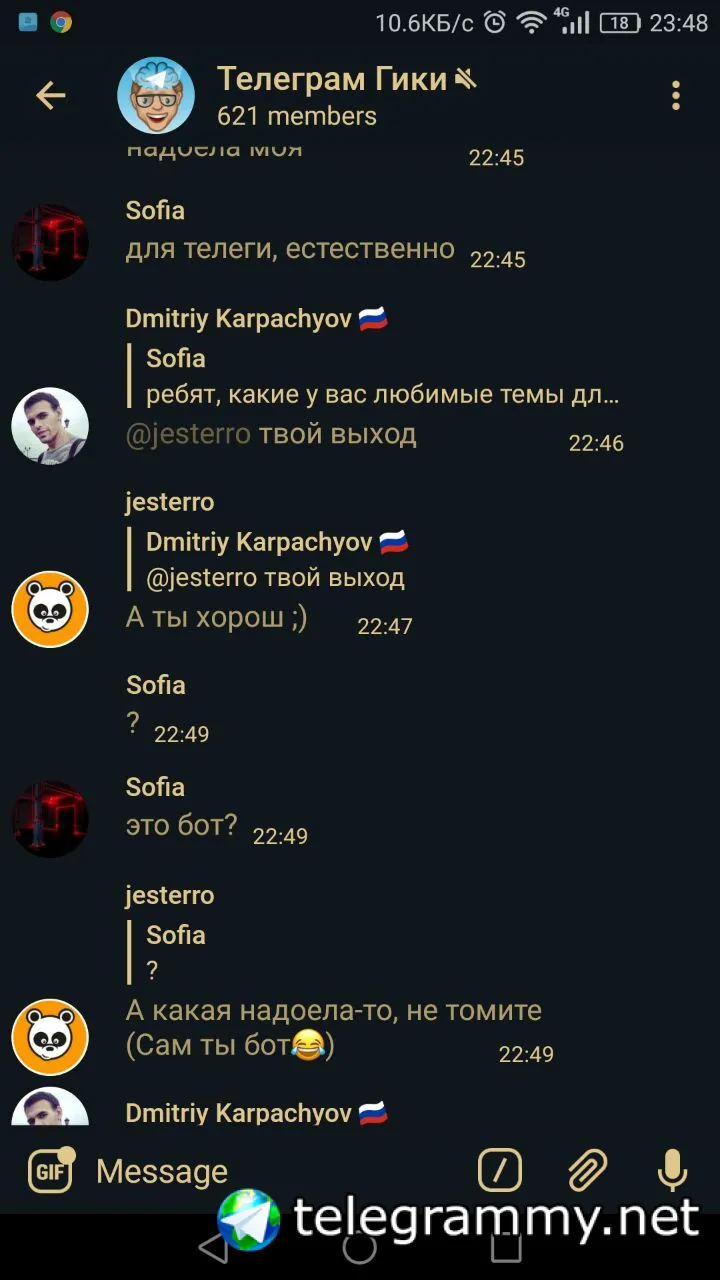
Task: Go back from the chat
Action: coord(50,96)
